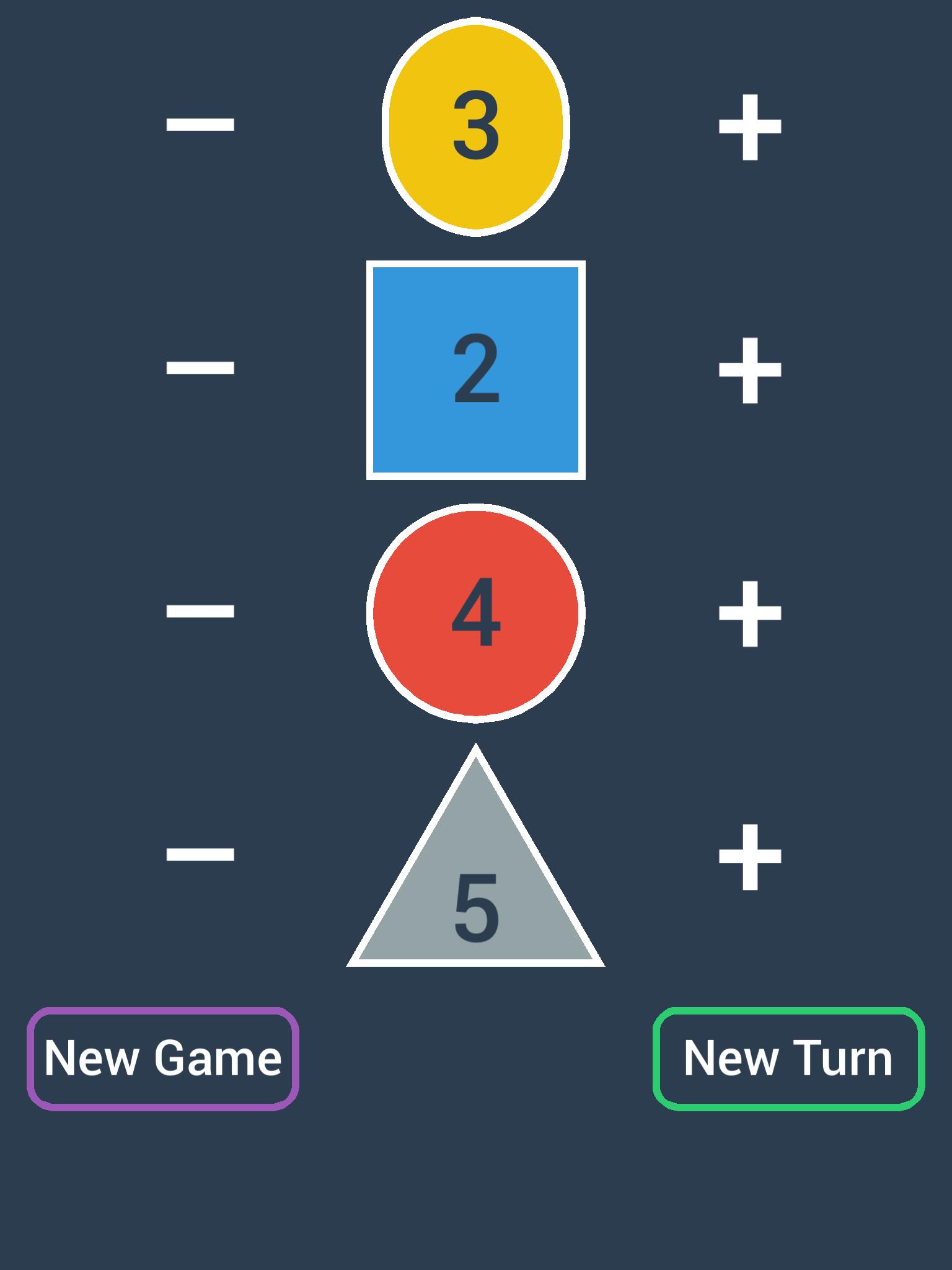This screenshot has width=952, height=1270.
Task: Start a New Game
Action: pos(163,1059)
